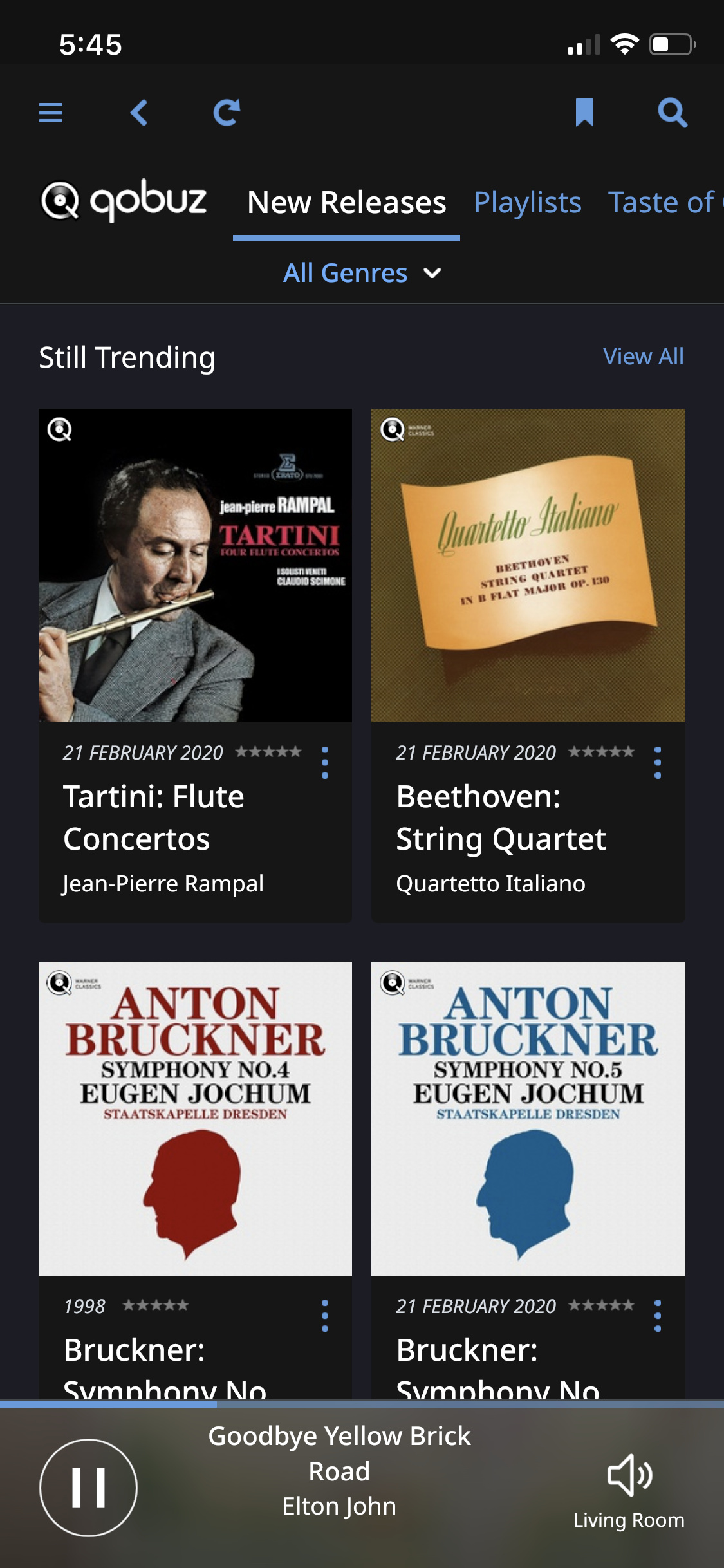
Task: Open Living Room volume control
Action: click(629, 1490)
